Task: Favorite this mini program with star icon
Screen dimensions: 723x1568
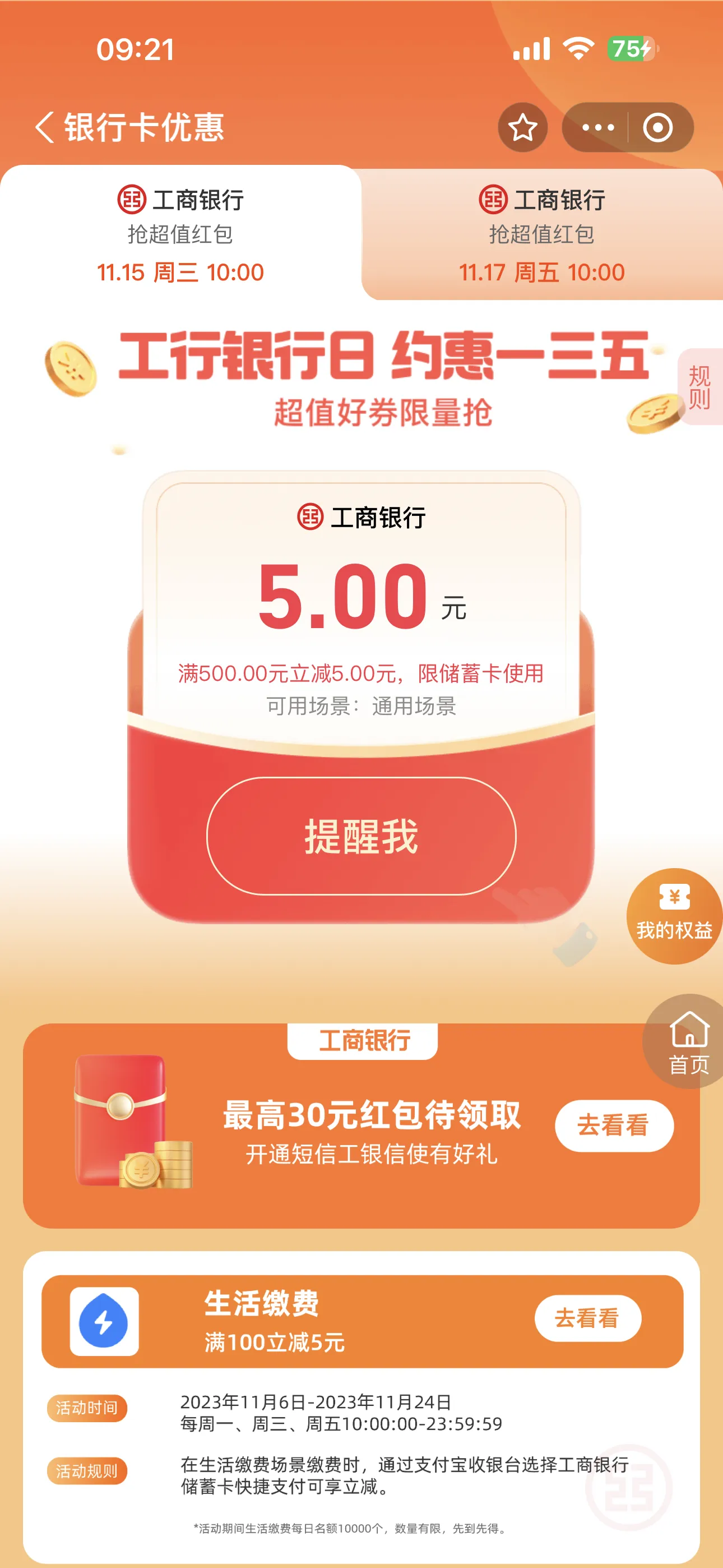Action: 522,127
